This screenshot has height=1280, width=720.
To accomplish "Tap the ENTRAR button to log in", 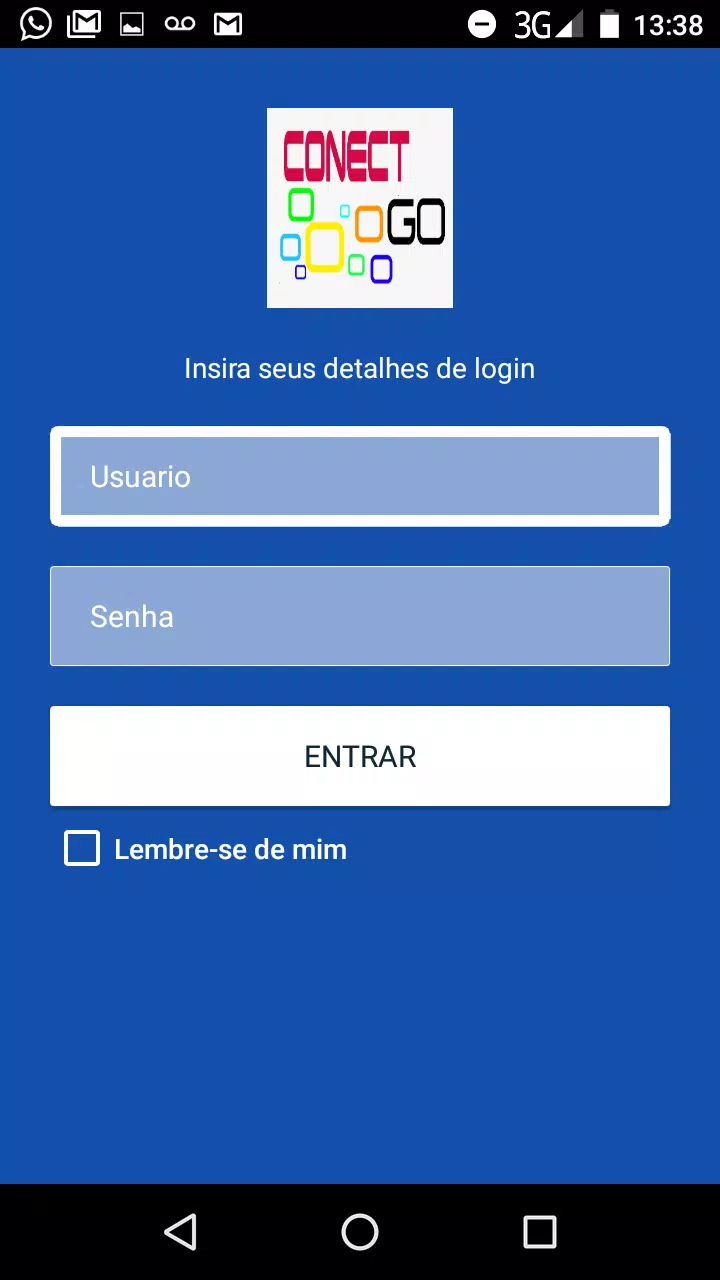I will [x=360, y=756].
